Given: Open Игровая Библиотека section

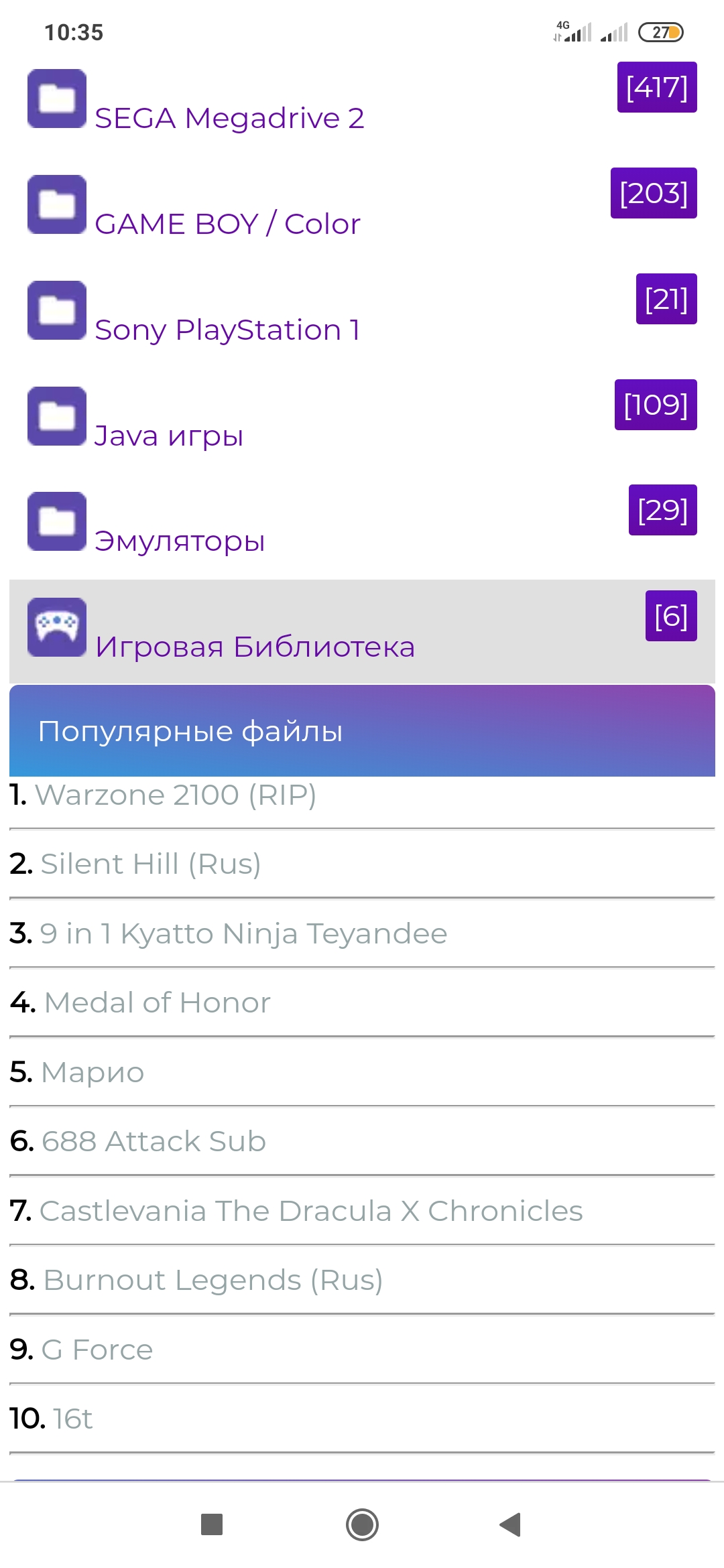Looking at the screenshot, I should click(x=255, y=647).
